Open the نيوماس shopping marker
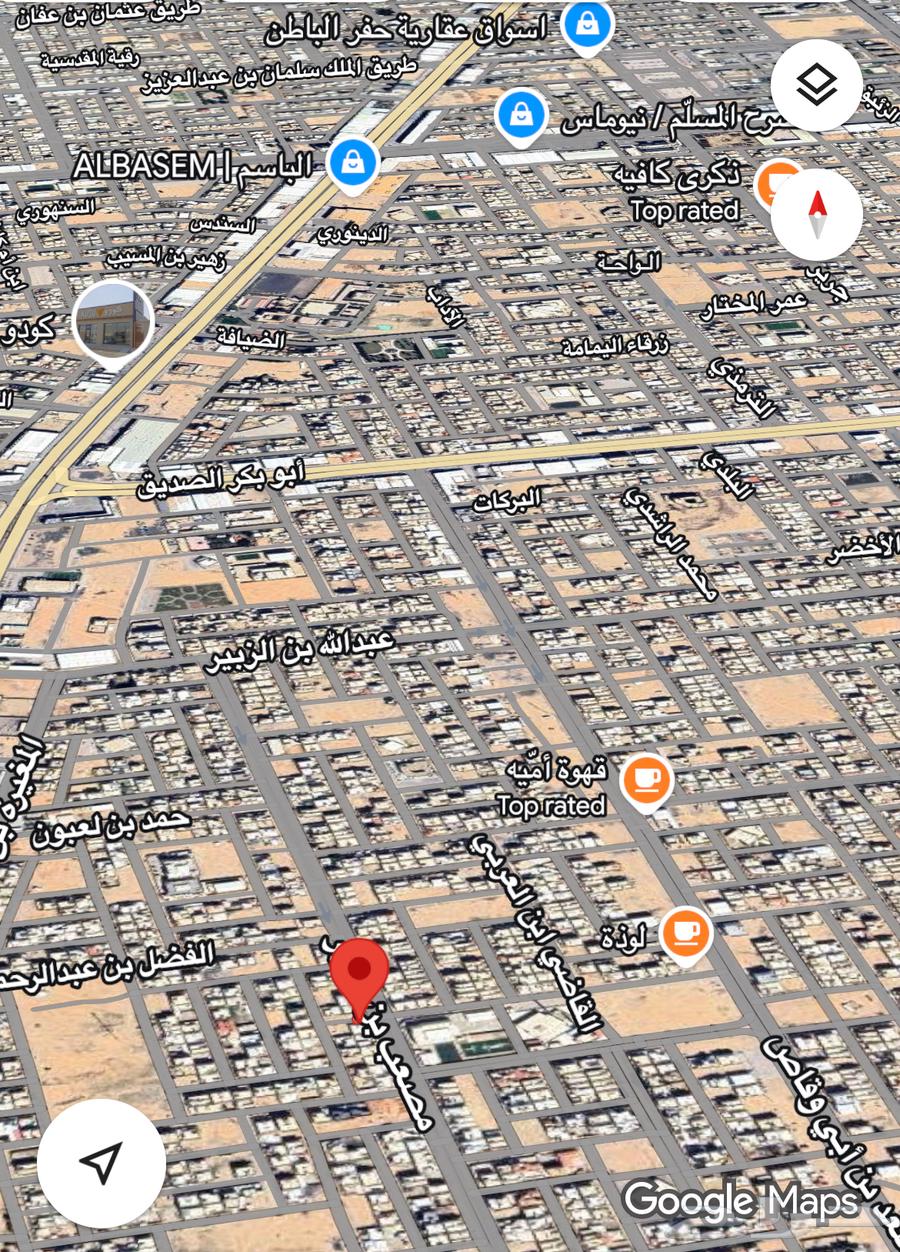Screen dimensions: 900x1252 click(521, 116)
